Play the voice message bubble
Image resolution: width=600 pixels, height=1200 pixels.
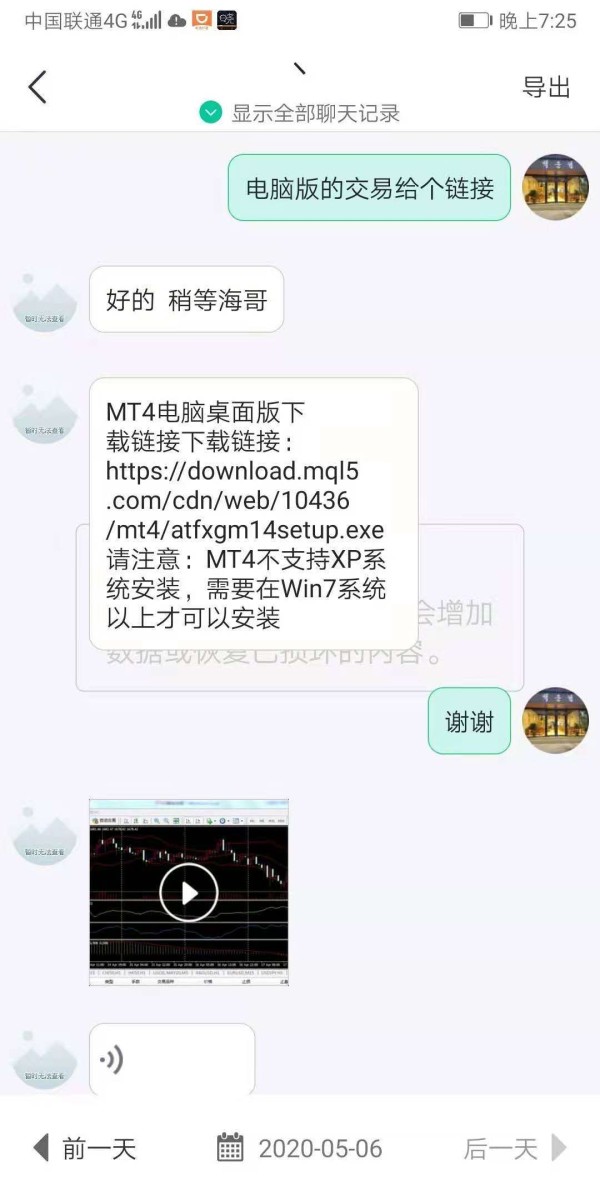click(x=172, y=1060)
